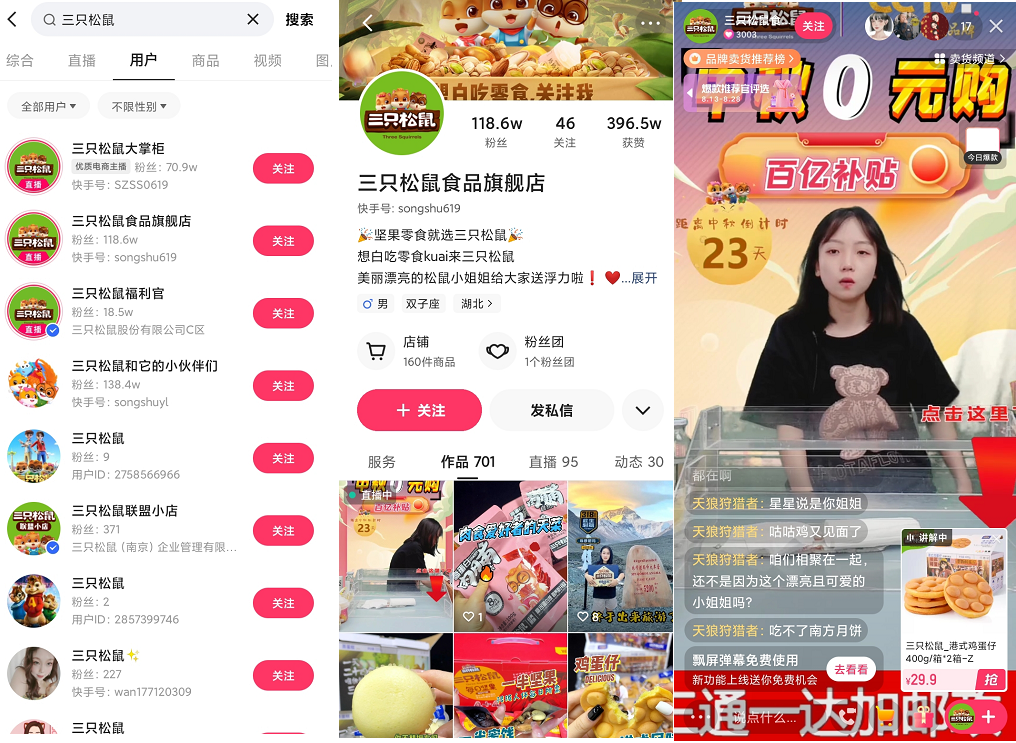Tap 发私信 to message the store
Viewport: 1016px width, 743px height.
(552, 410)
